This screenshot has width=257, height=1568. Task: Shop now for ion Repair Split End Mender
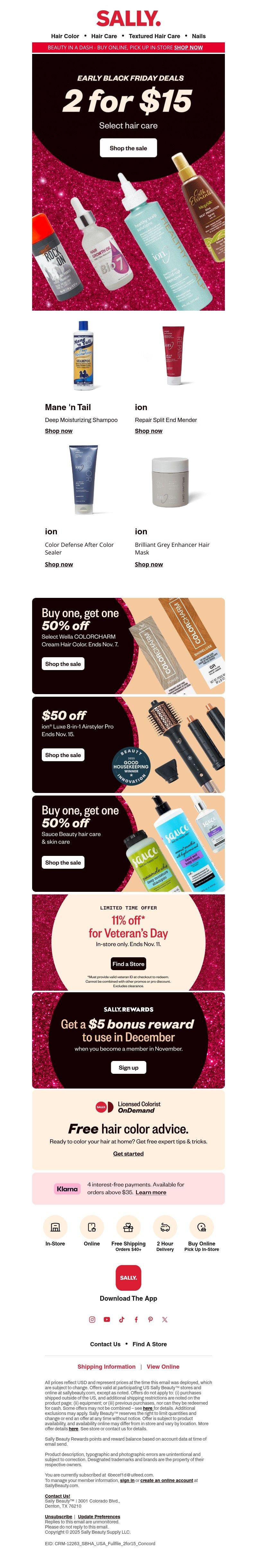tap(149, 431)
